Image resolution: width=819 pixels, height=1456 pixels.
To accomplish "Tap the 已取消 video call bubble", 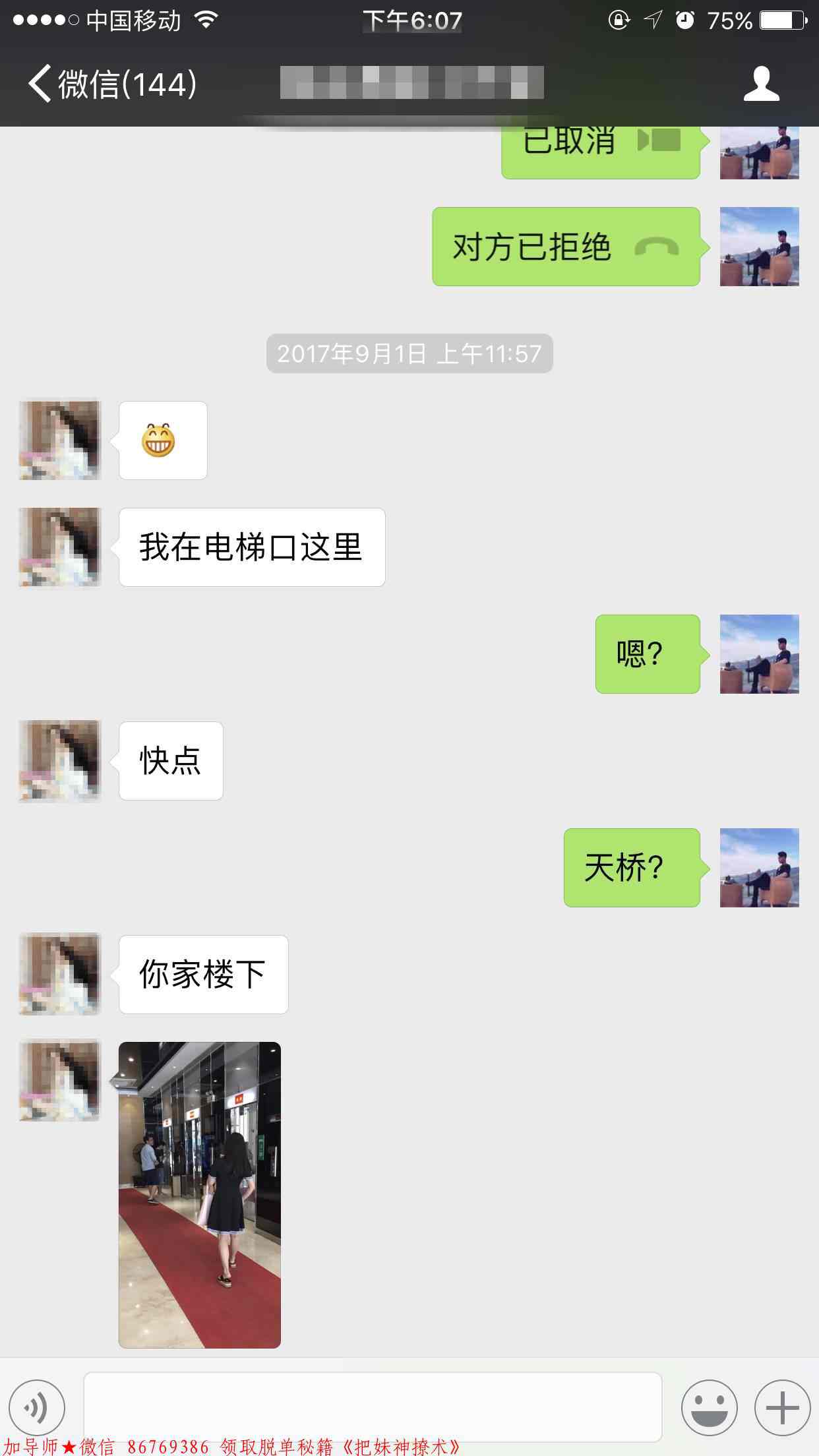I will 600,152.
